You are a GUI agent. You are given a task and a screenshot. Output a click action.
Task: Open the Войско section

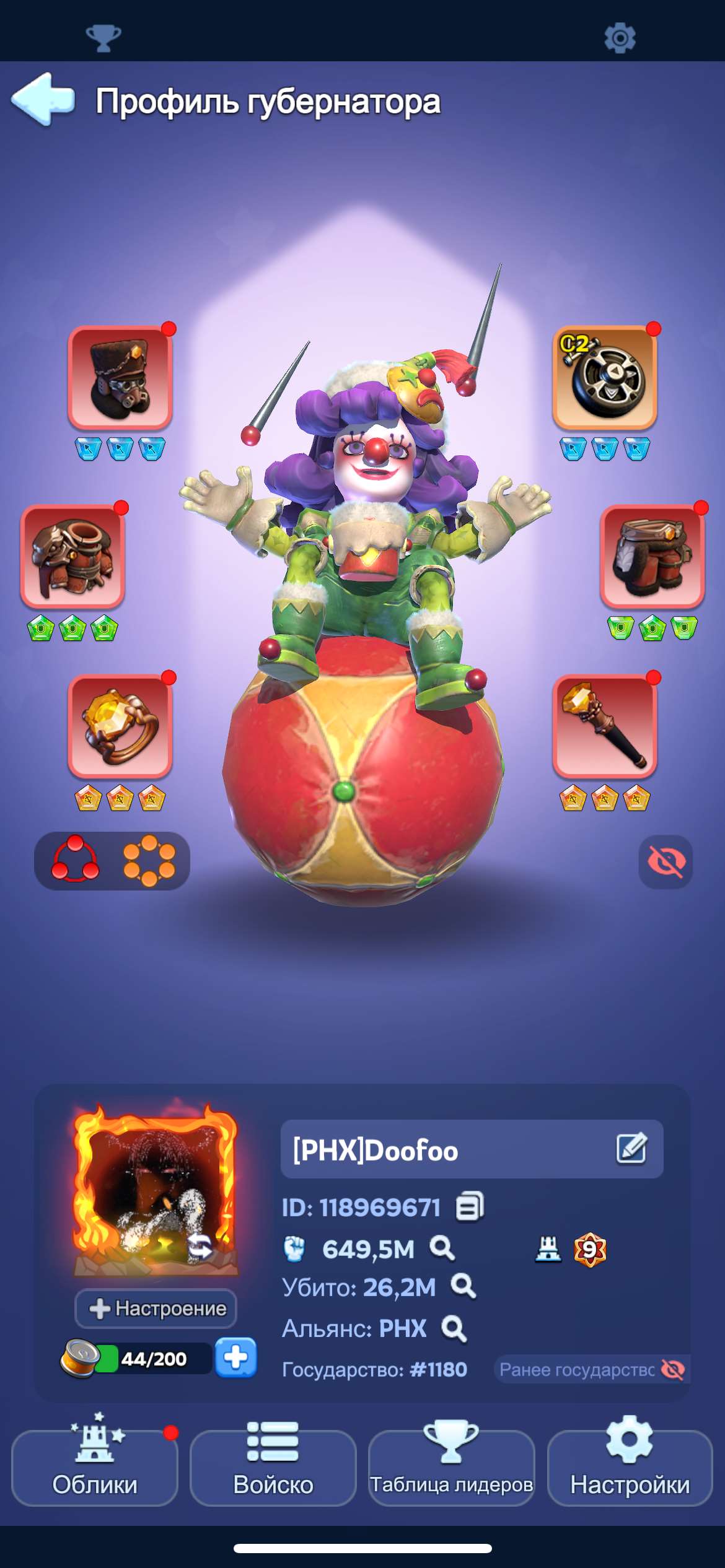(273, 1466)
